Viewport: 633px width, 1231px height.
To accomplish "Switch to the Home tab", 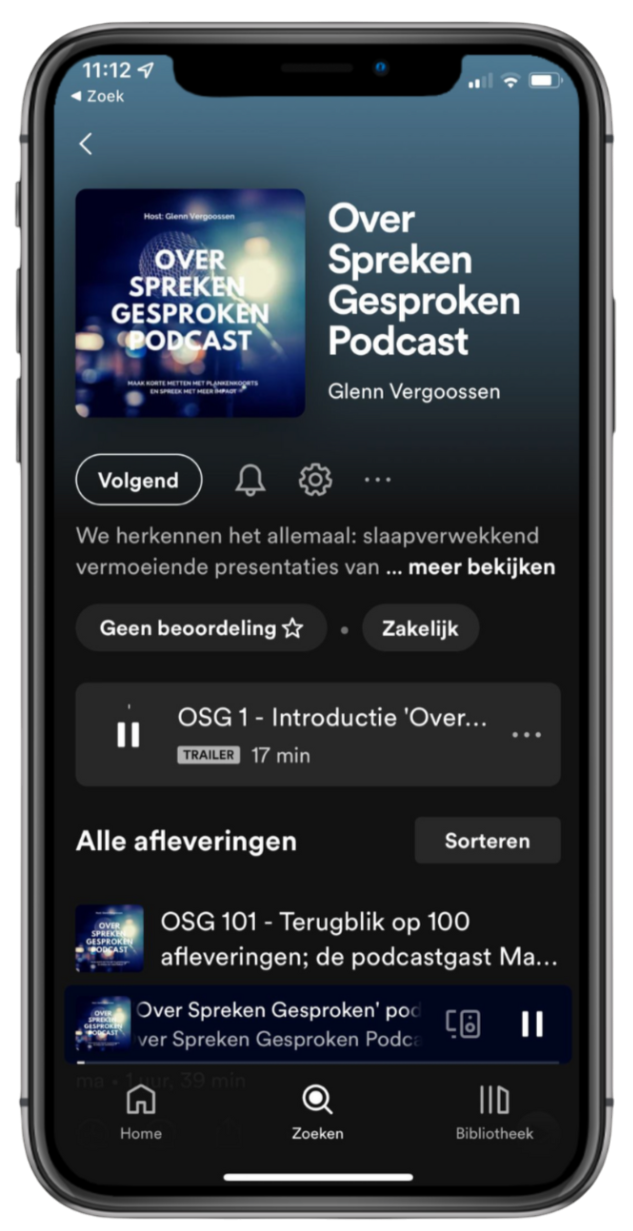I will pyautogui.click(x=141, y=1111).
